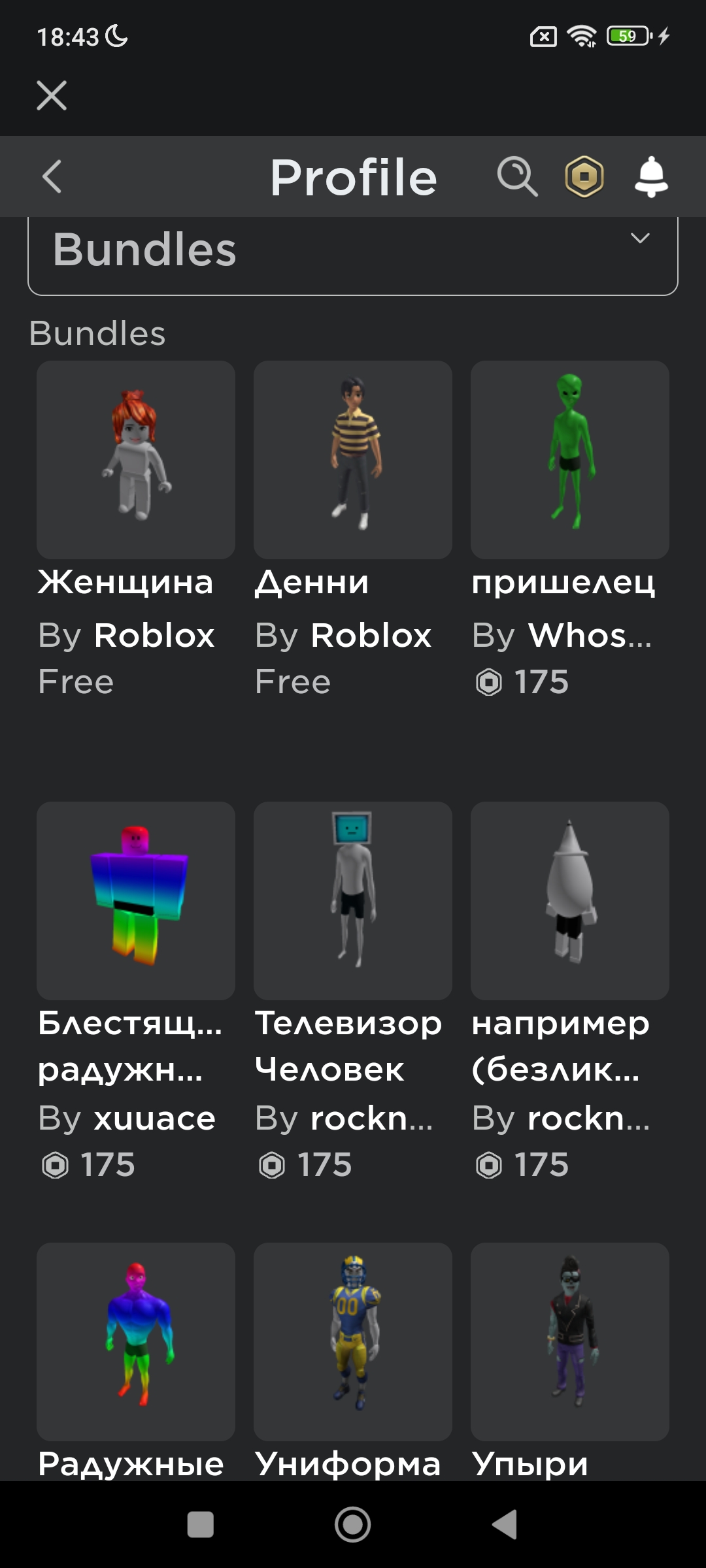This screenshot has width=706, height=1568.
Task: Open the rainbow bundle by xuuace
Action: 136,901
